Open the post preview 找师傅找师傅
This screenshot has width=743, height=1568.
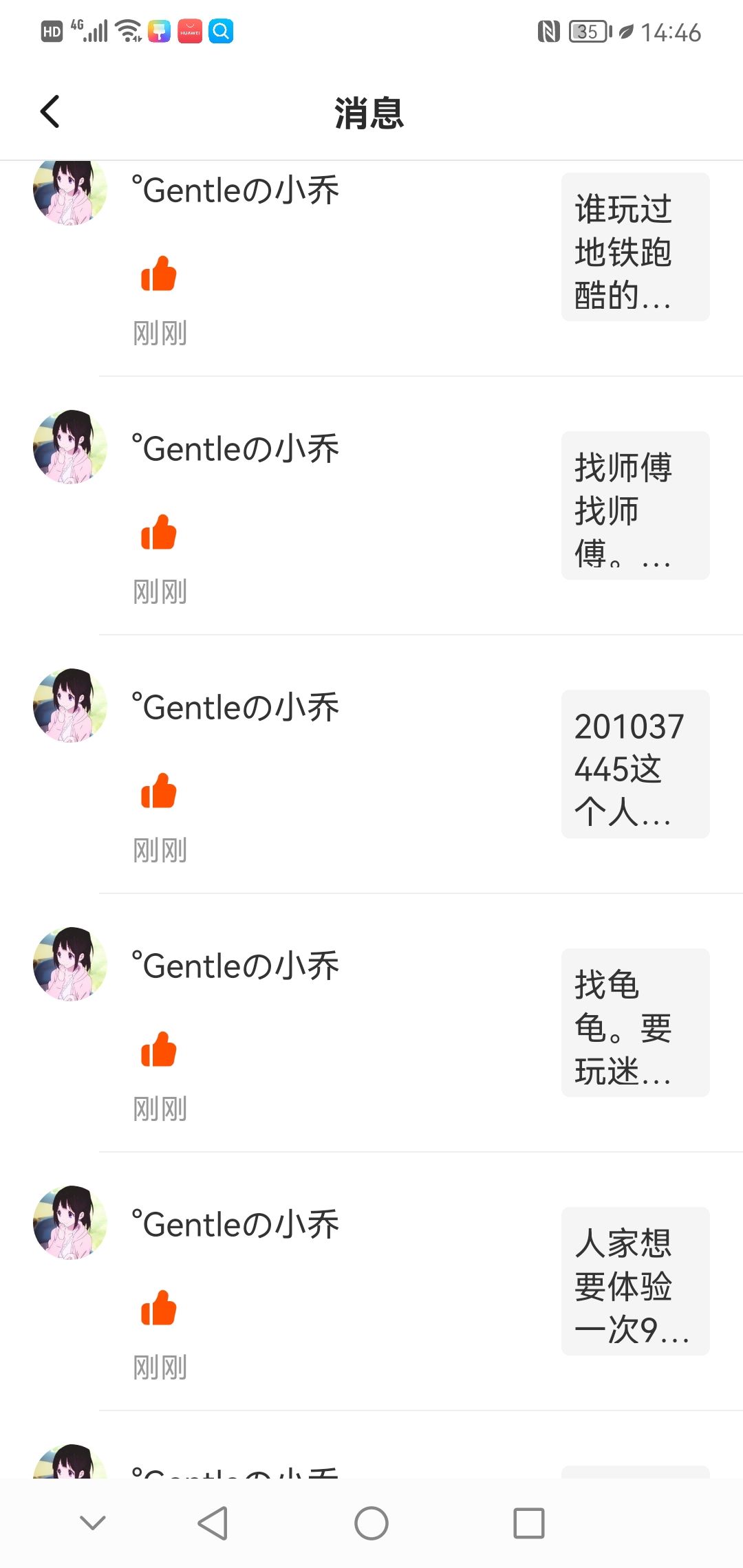[635, 505]
